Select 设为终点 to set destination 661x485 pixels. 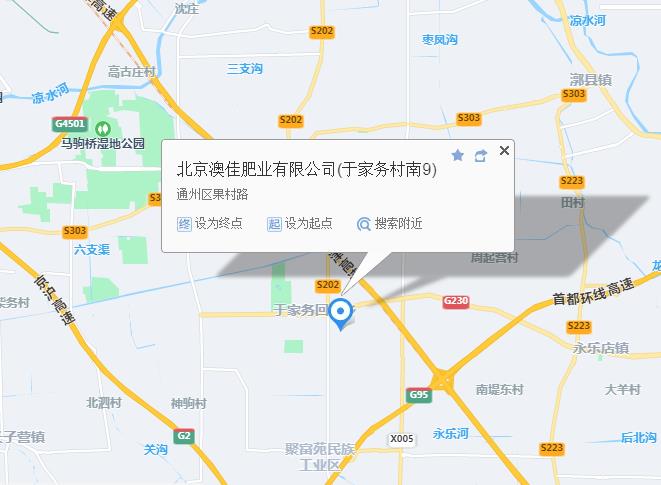211,224
